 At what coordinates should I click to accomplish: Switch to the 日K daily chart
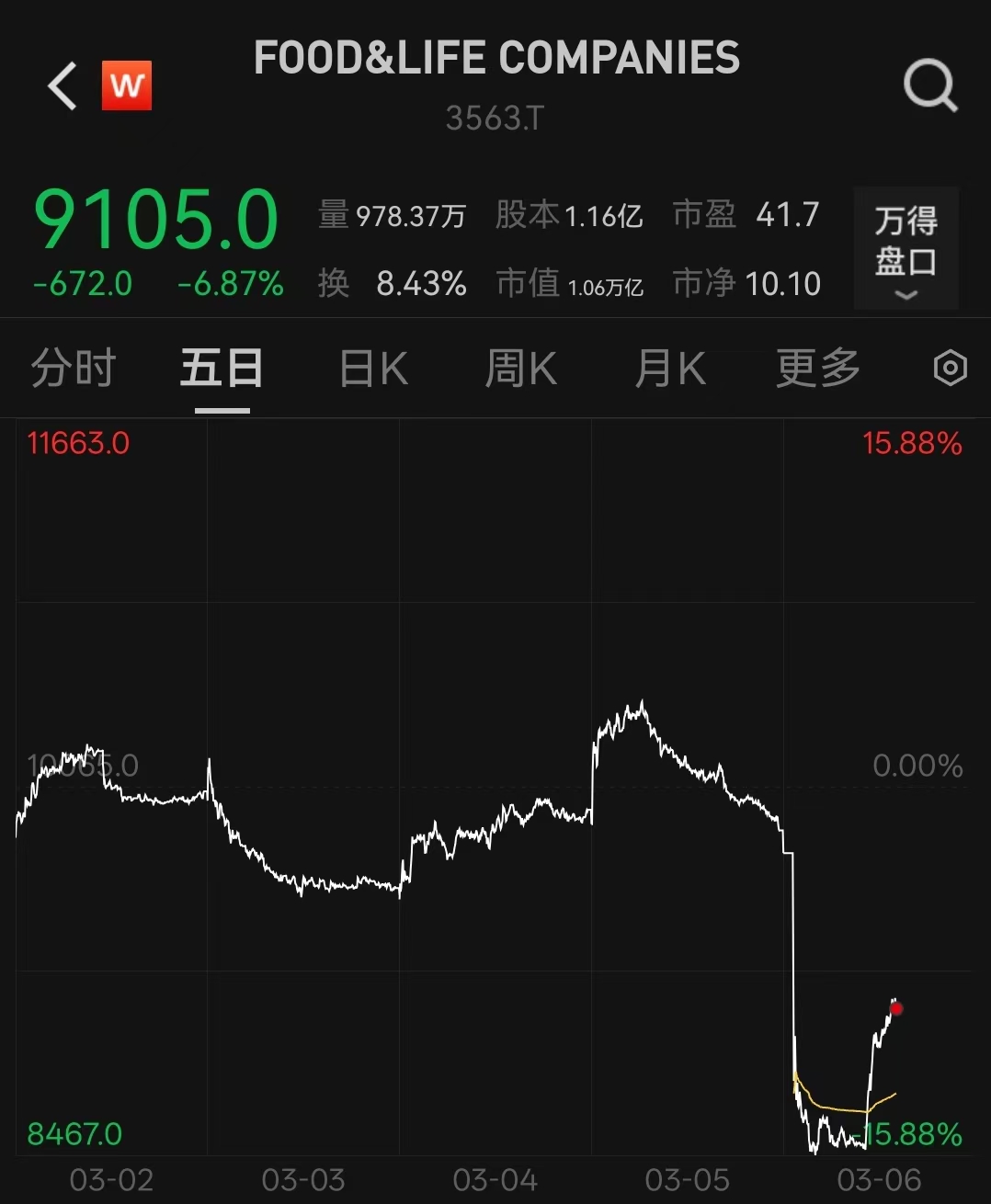click(x=373, y=369)
